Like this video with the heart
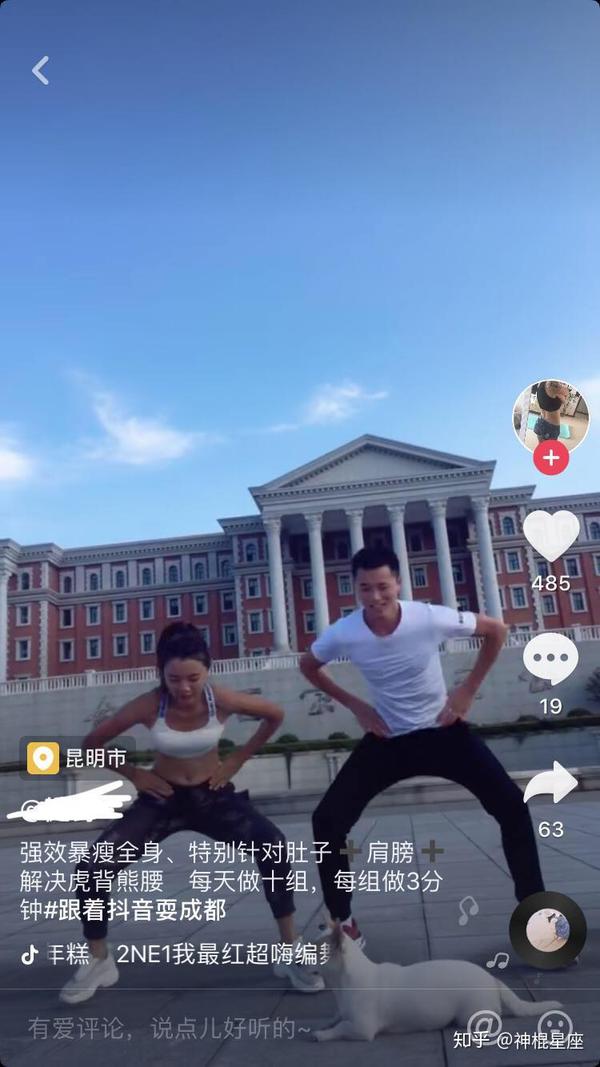 click(551, 536)
